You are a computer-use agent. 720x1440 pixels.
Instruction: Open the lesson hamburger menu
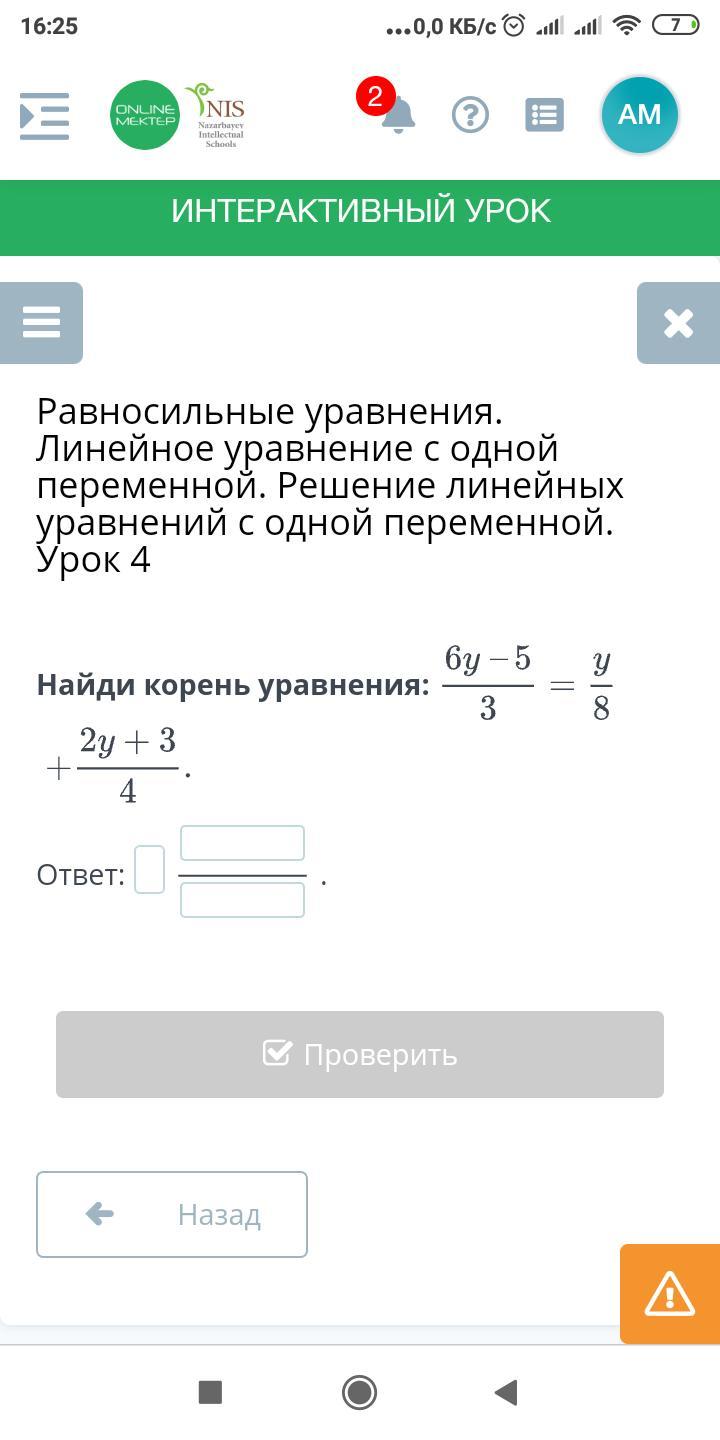click(x=41, y=323)
